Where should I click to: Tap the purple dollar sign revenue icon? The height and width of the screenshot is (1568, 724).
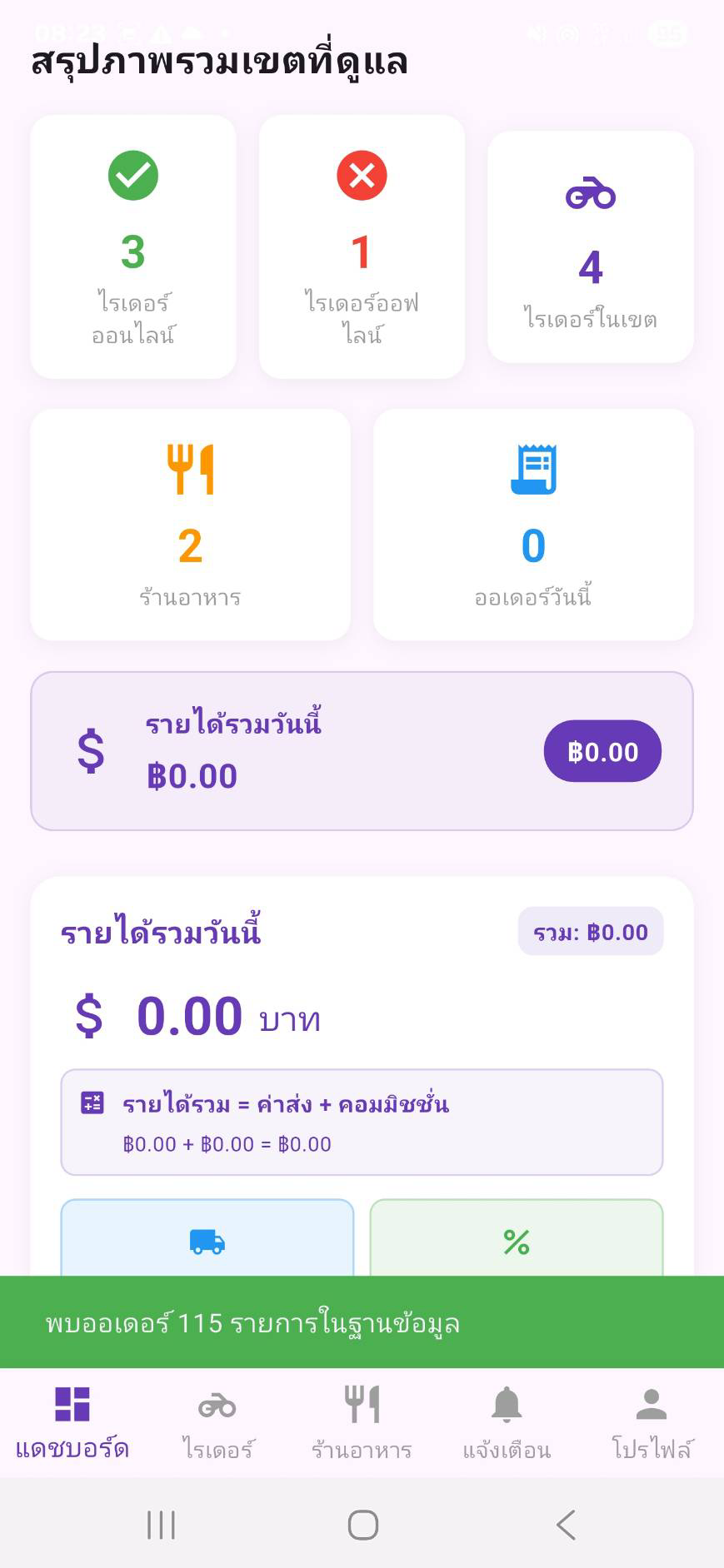click(92, 750)
